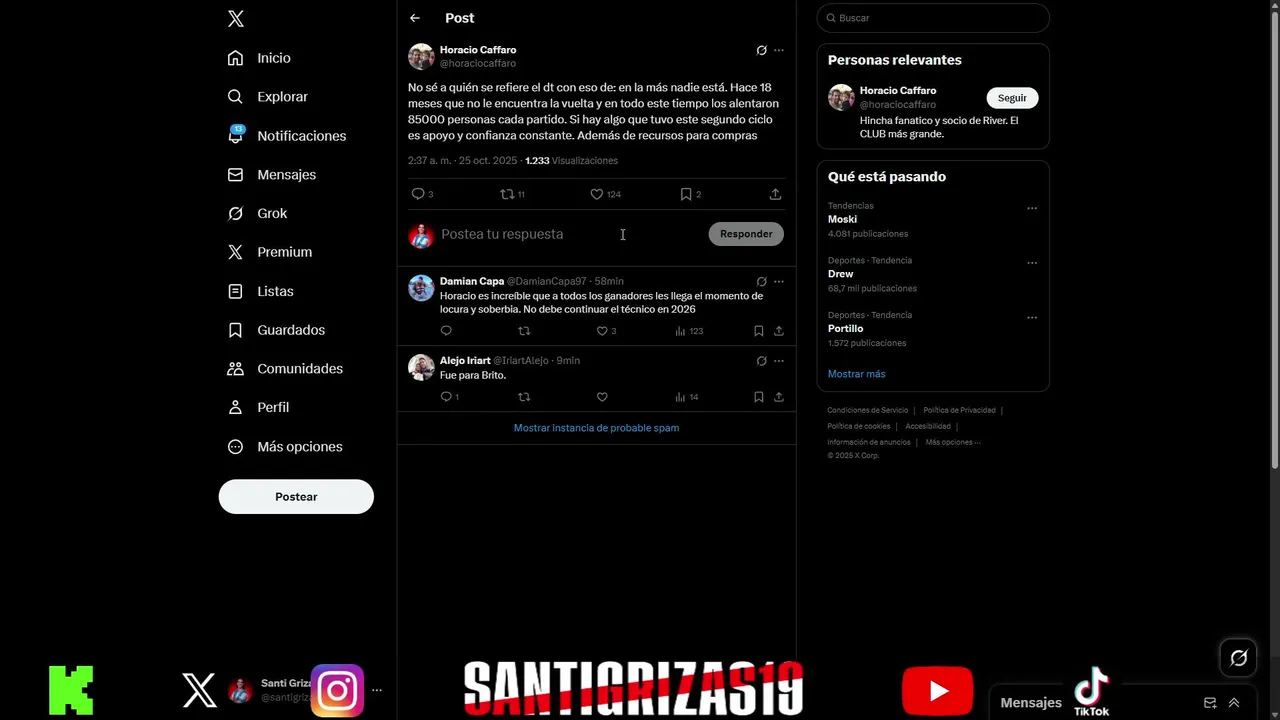The width and height of the screenshot is (1280, 720).
Task: Open Comunidades
Action: 299,369
